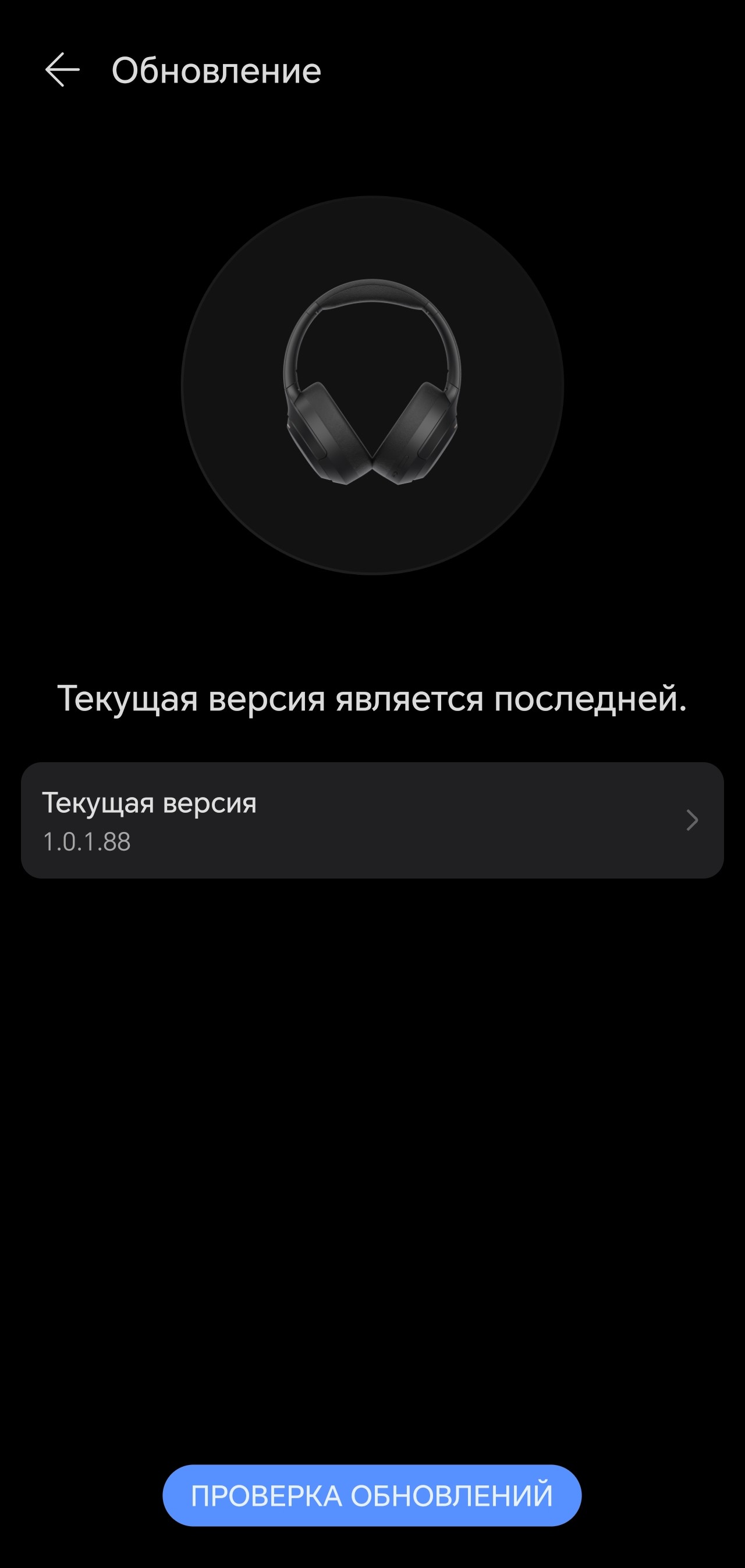Tap the ПРОВЕРКА ОБНОВЛЕНИЙ button
This screenshot has height=1568, width=745.
pos(371,1496)
